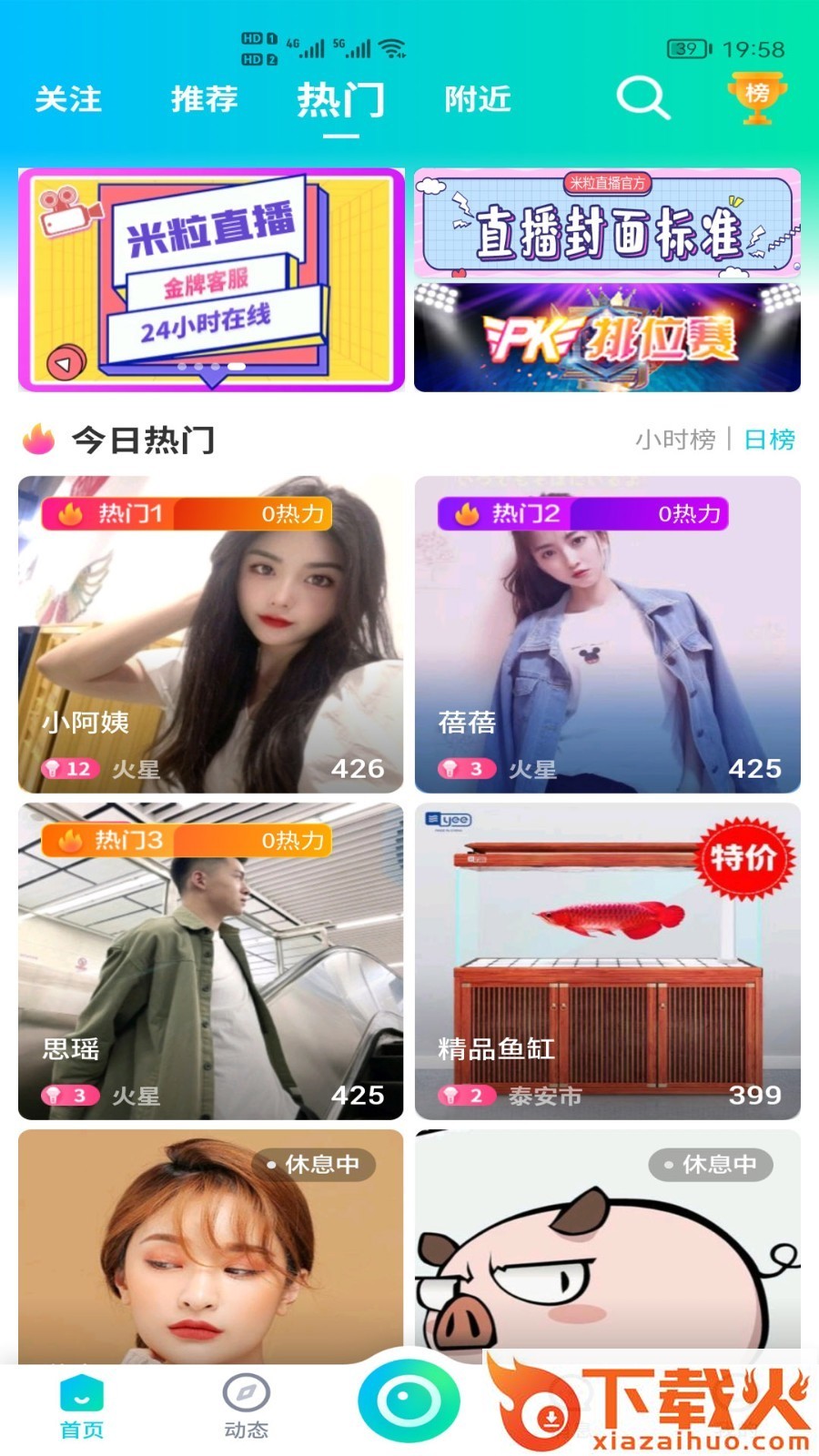Image resolution: width=819 pixels, height=1456 pixels.
Task: Switch to the 推荐 tab
Action: click(205, 98)
